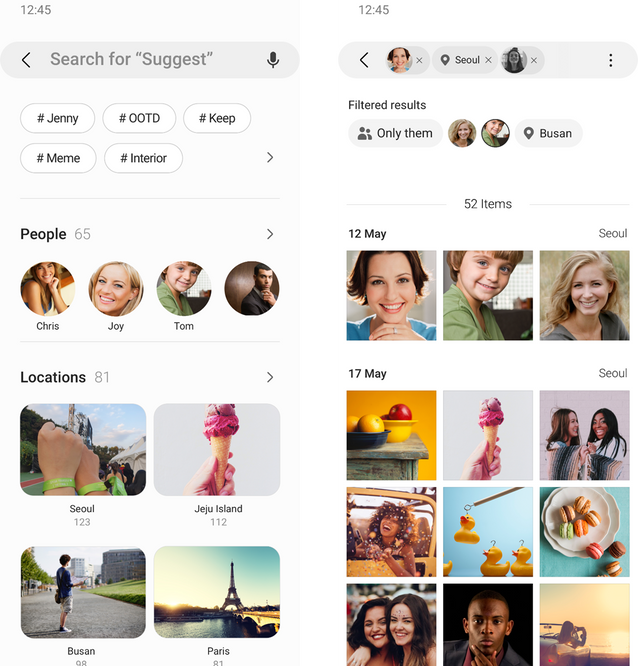Open the Jeju Island location album
The image size is (638, 666).
point(217,450)
